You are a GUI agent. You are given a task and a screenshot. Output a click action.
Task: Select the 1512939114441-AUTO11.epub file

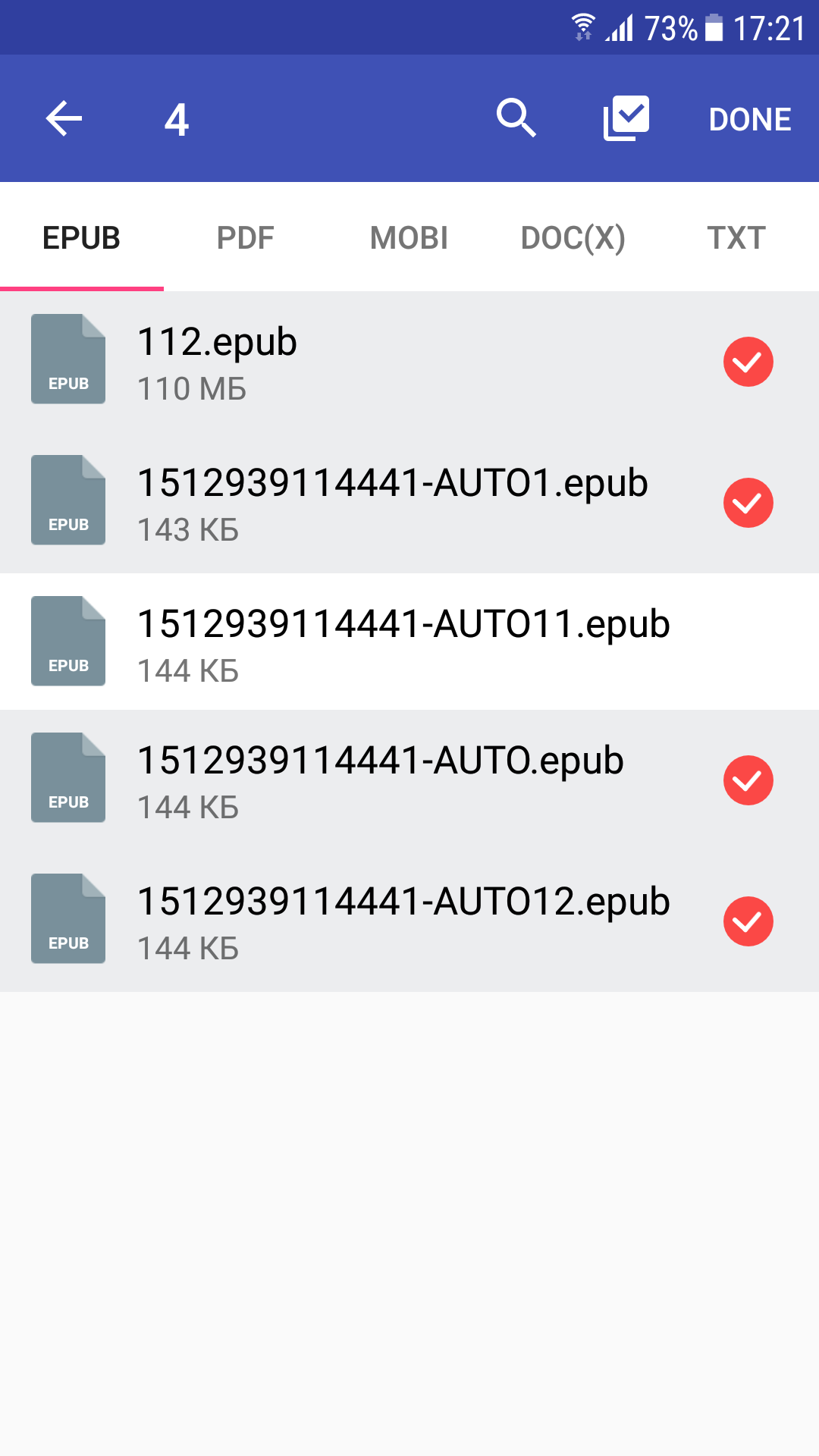coord(409,642)
